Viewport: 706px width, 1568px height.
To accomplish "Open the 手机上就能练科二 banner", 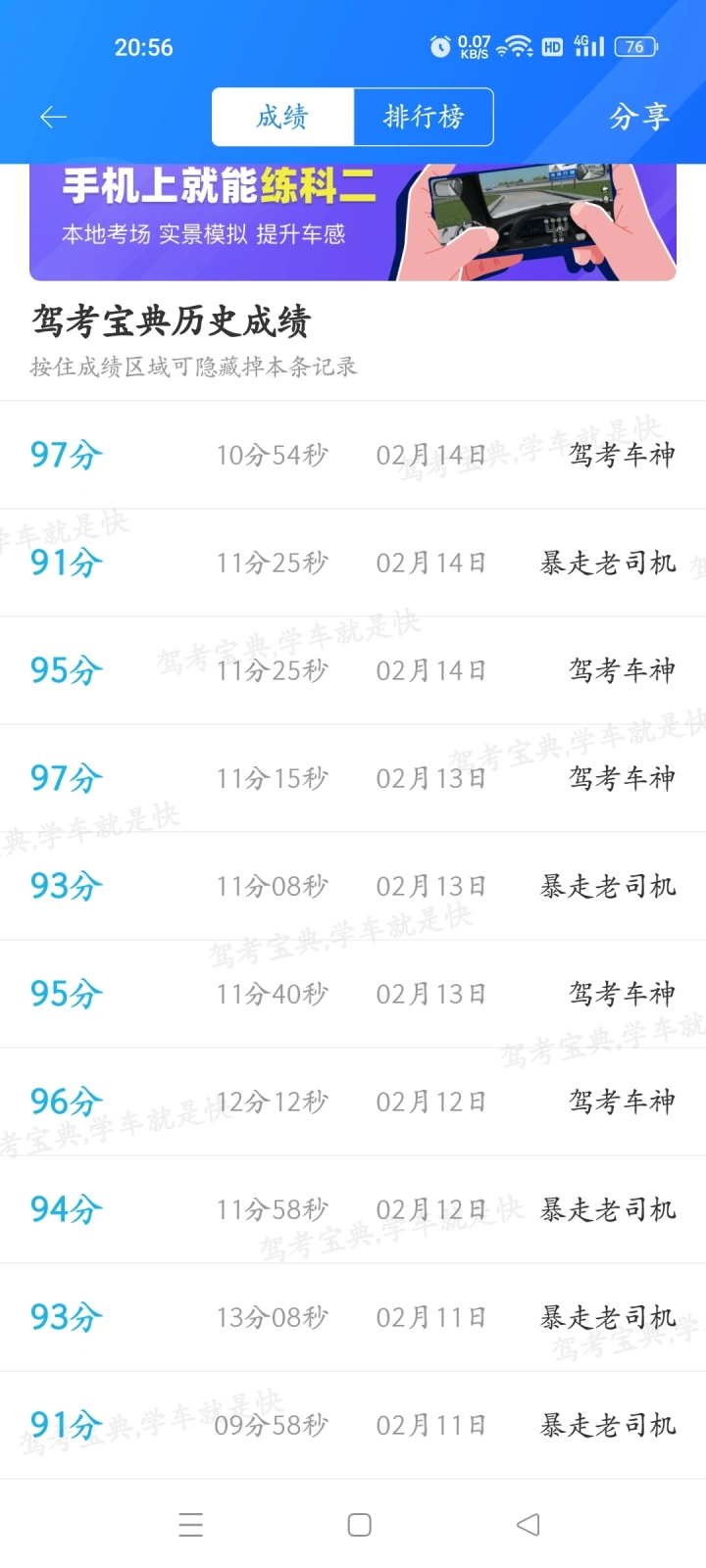I will point(353,221).
